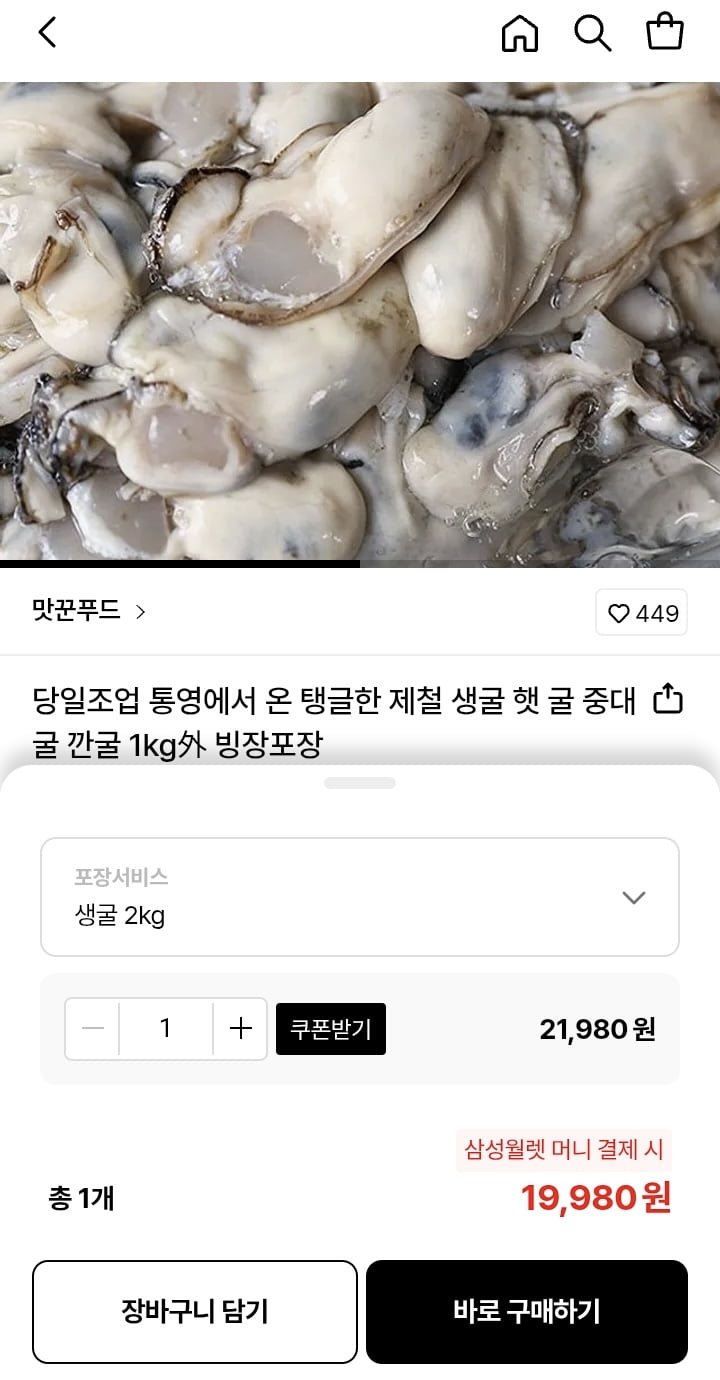Like this product with the heart button
This screenshot has width=720, height=1380.
click(x=643, y=613)
